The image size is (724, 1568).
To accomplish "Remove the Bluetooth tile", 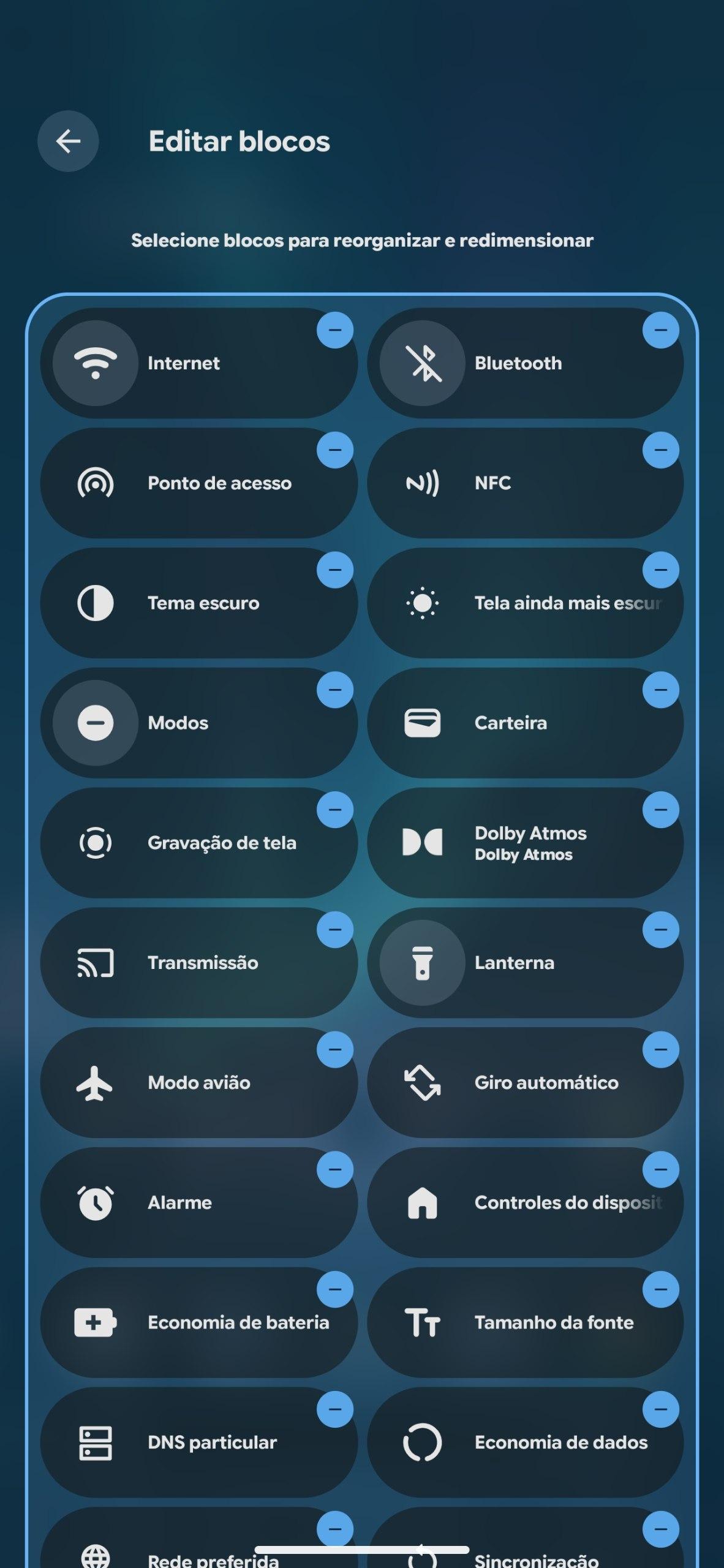I will (660, 330).
